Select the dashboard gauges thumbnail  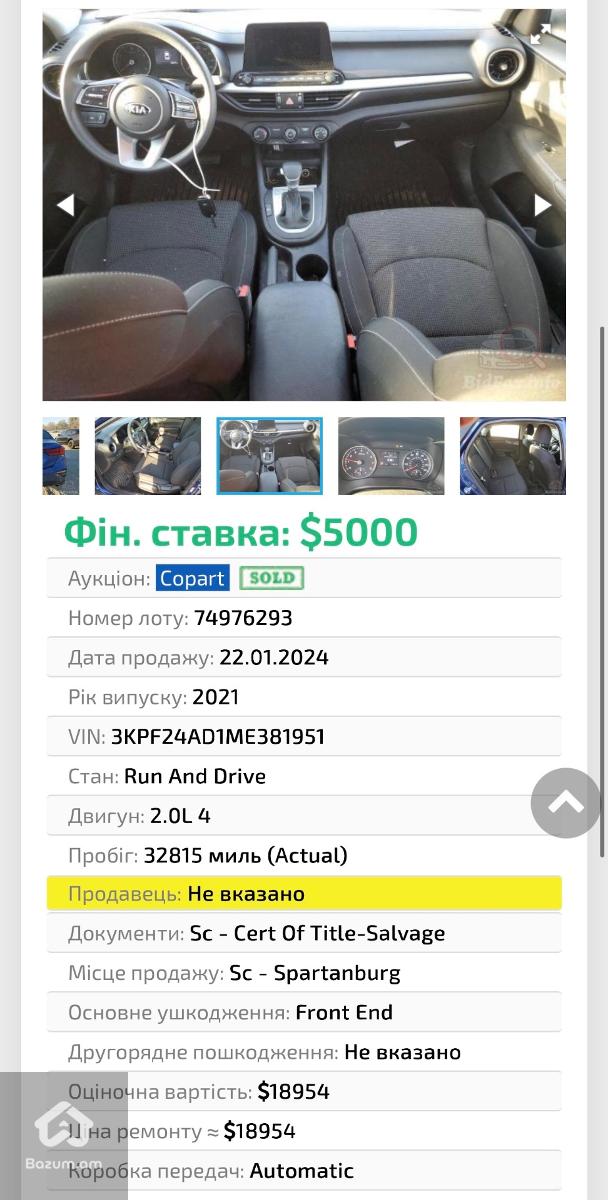(x=391, y=456)
